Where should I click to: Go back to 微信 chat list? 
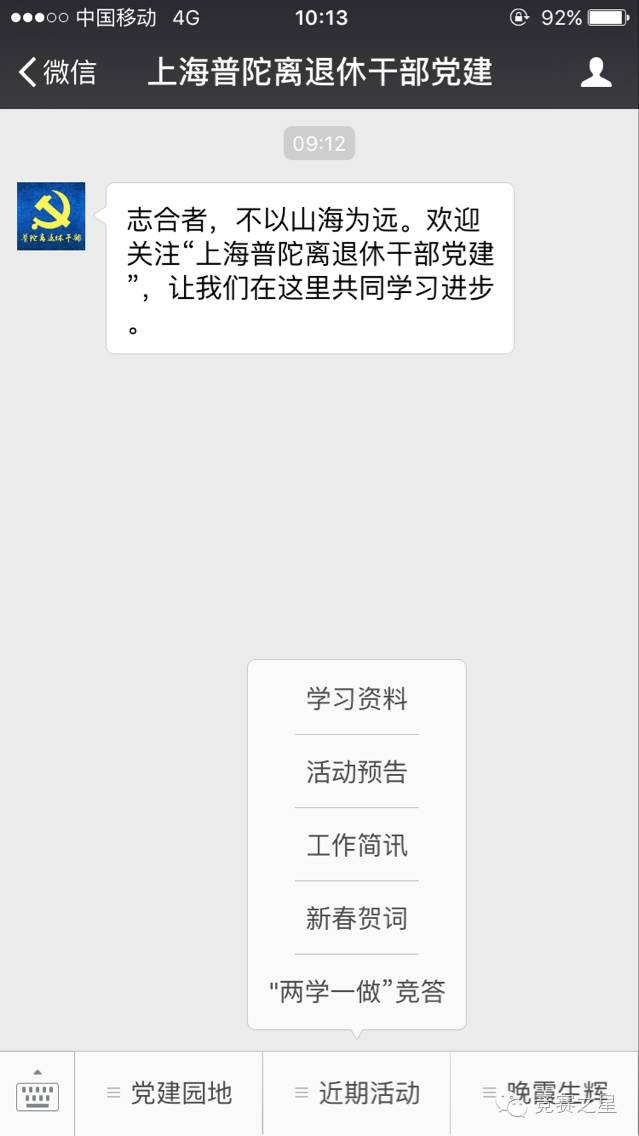point(58,72)
